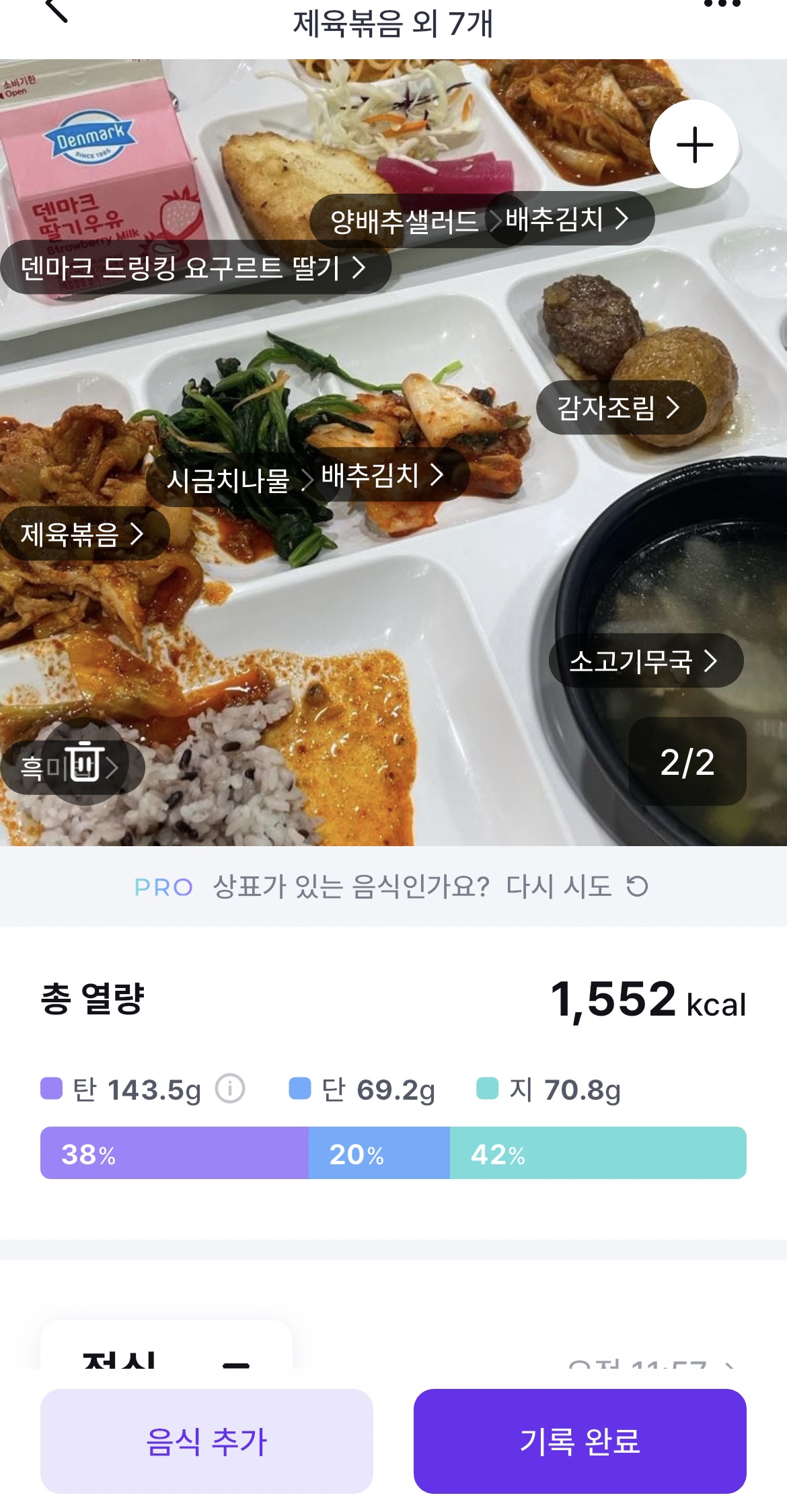Tap the trash icon to delete
Screen dimensions: 787x1512
click(85, 761)
